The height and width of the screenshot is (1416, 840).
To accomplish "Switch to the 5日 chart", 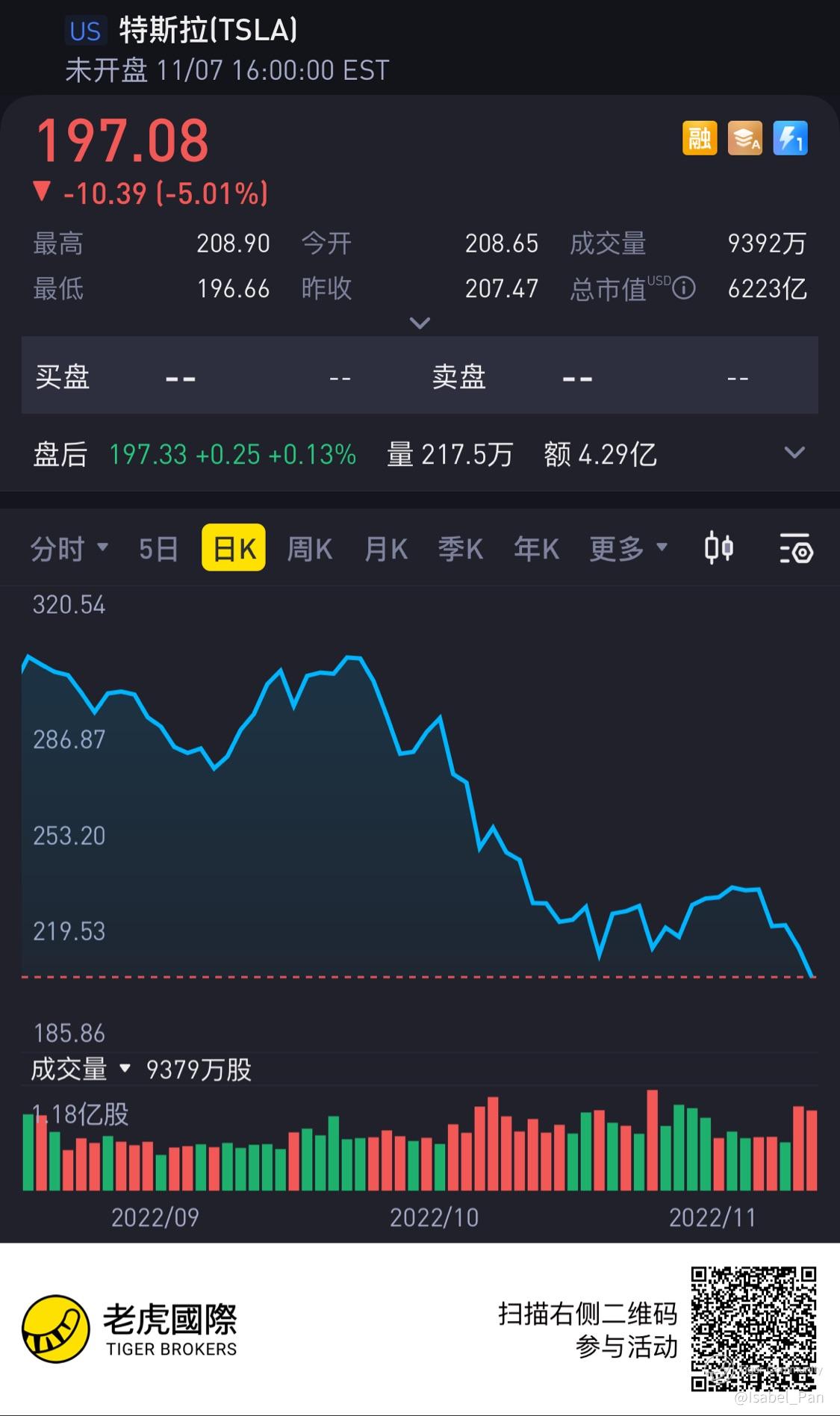I will (x=158, y=549).
